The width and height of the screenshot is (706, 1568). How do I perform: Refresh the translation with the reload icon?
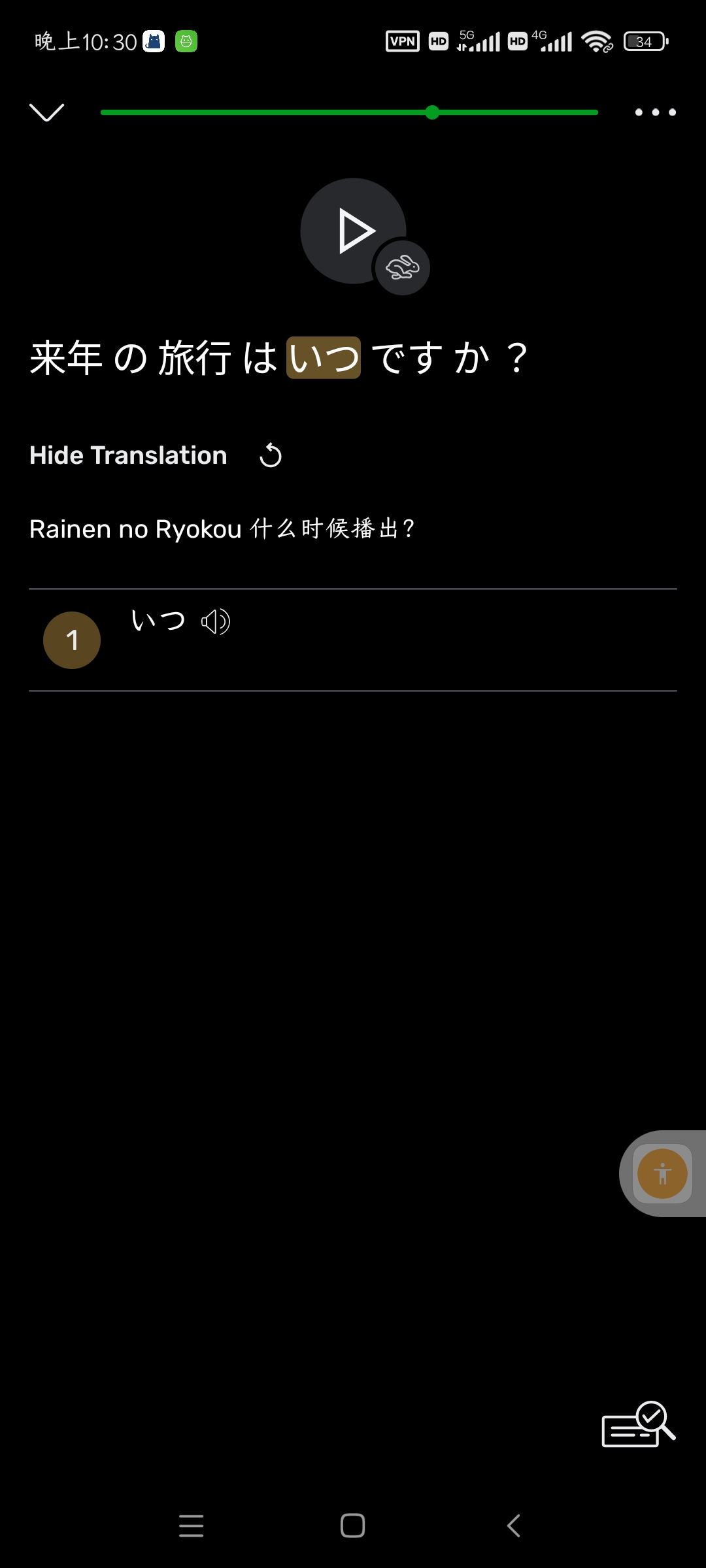click(x=271, y=455)
